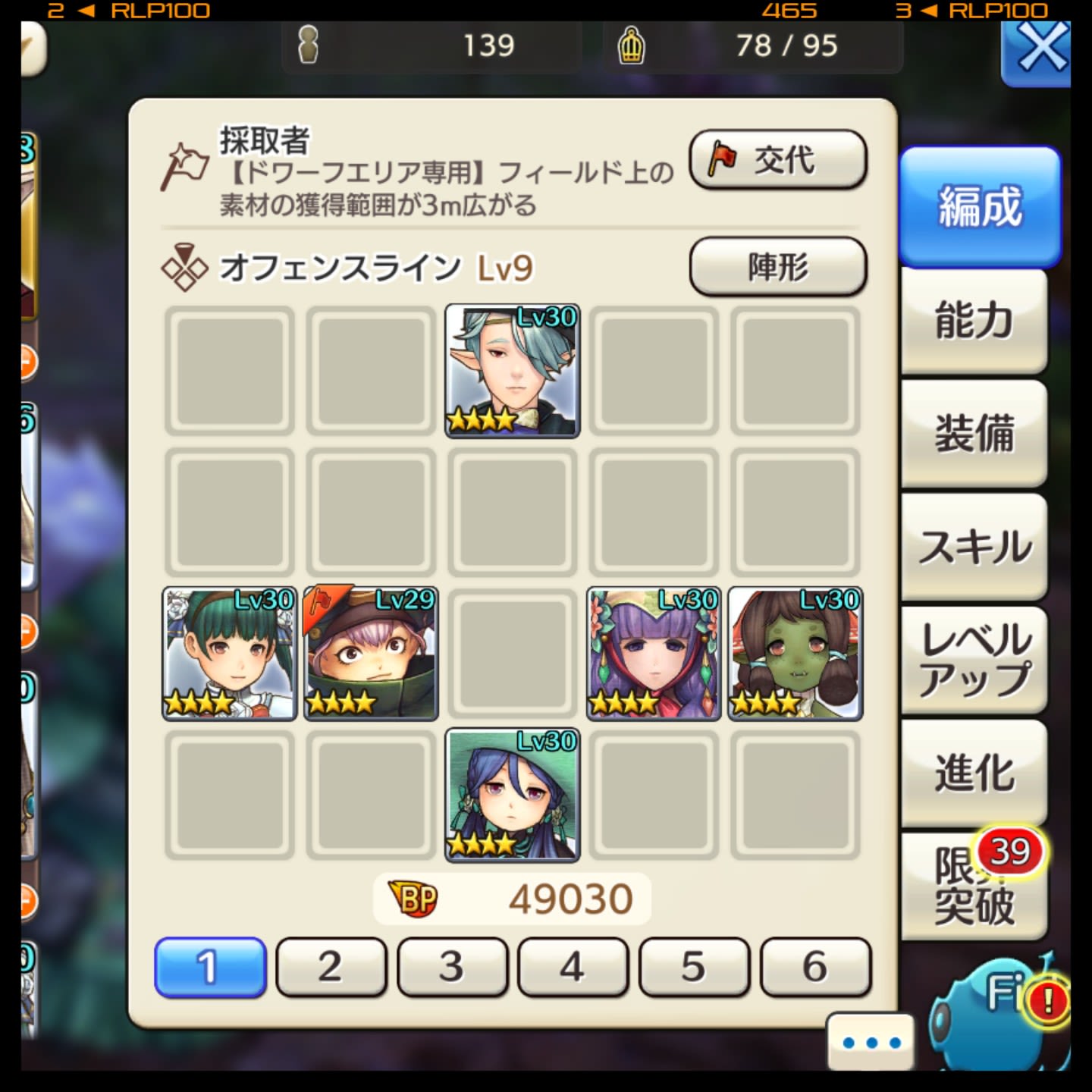Screen dimensions: 1092x1092
Task: Open 限界突破 tab with 39 badge
Action: click(x=974, y=886)
